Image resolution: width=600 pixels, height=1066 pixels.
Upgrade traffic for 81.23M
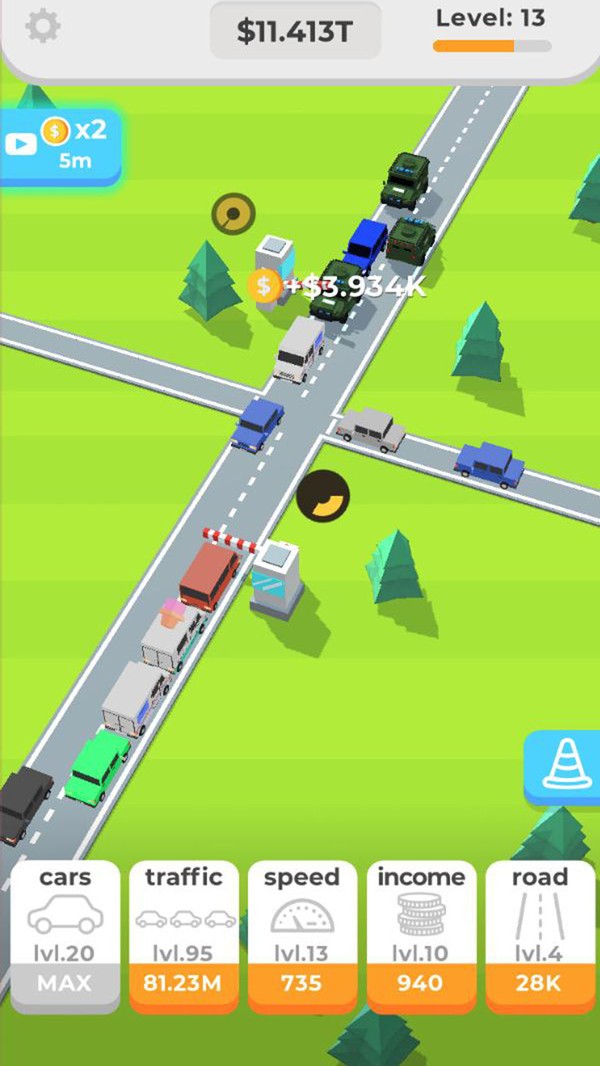click(183, 983)
